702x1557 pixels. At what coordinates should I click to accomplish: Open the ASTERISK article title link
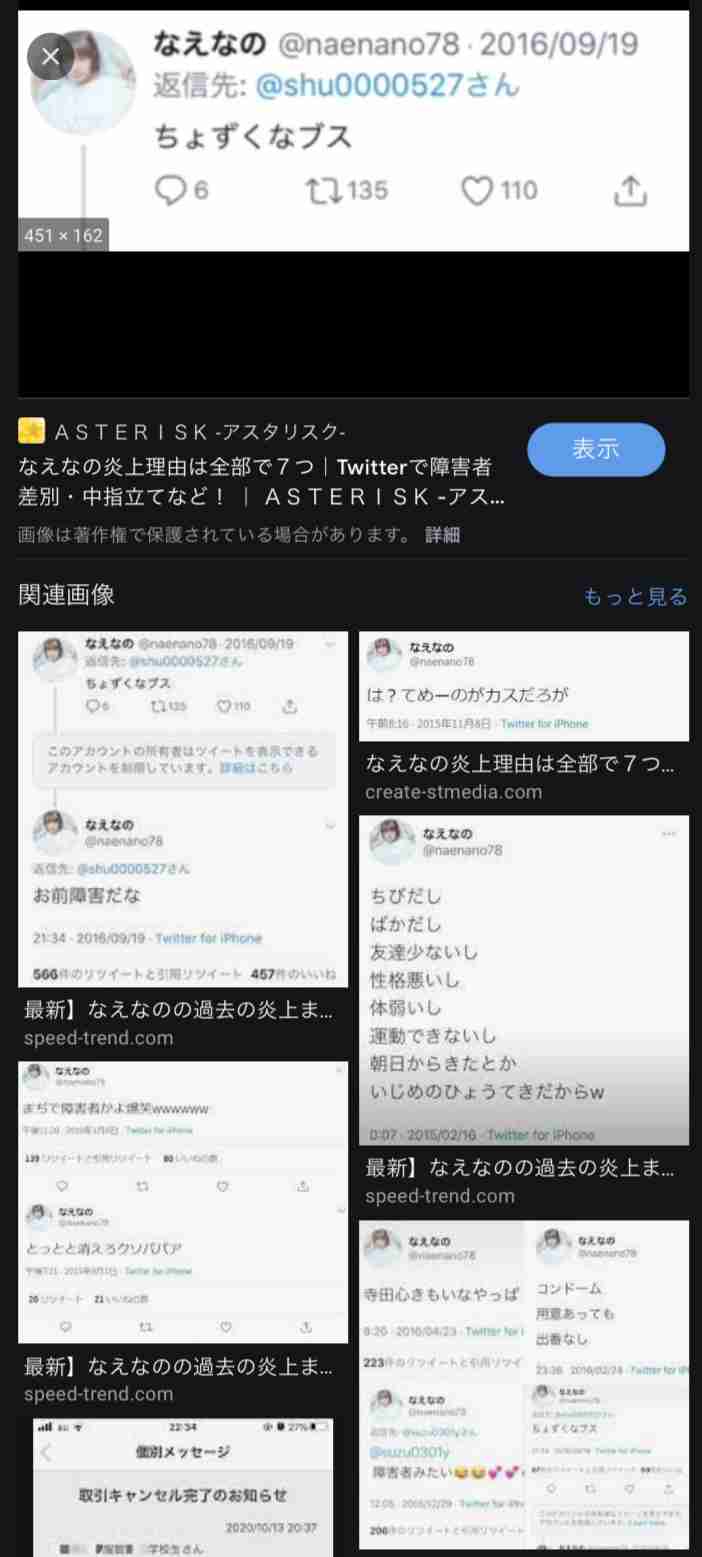[x=255, y=481]
